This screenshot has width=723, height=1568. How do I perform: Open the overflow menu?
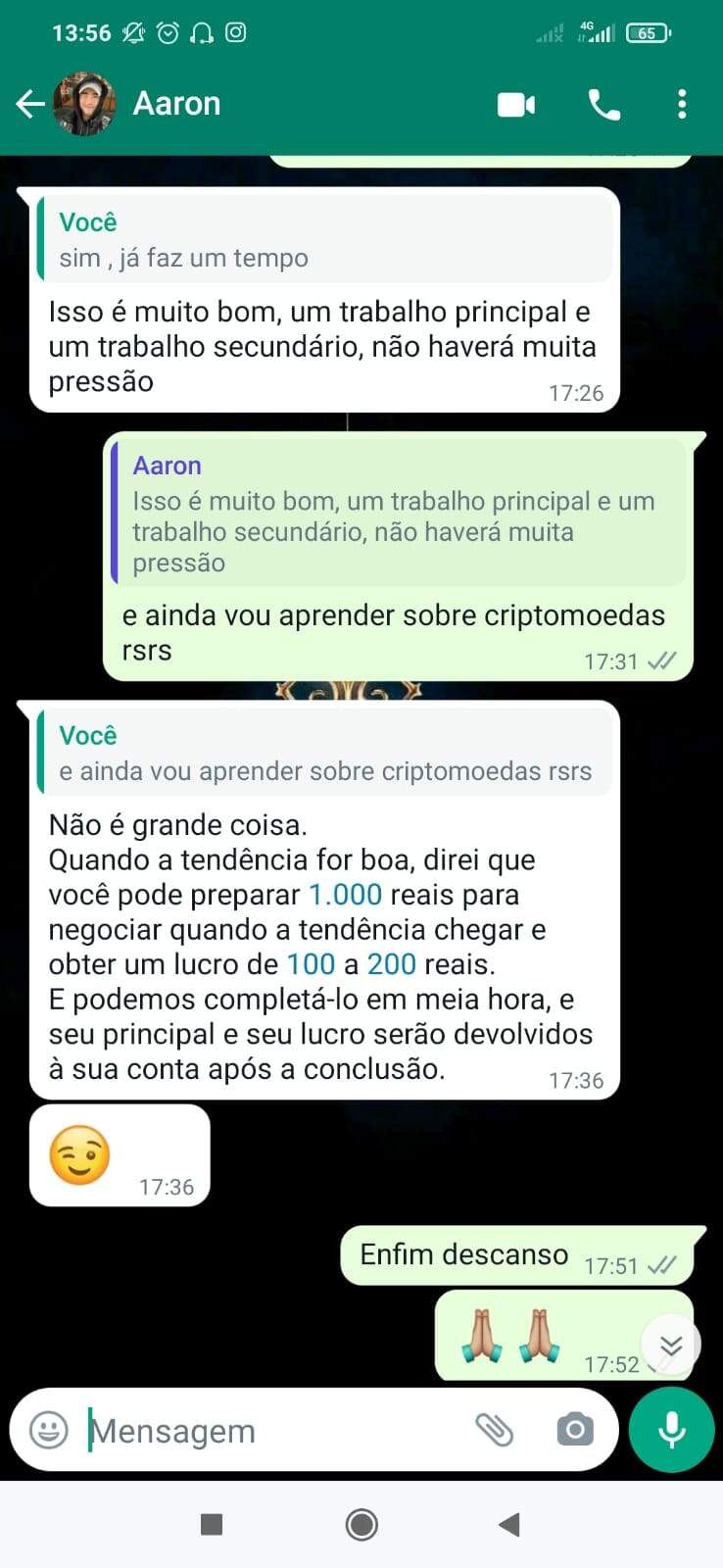coord(682,104)
